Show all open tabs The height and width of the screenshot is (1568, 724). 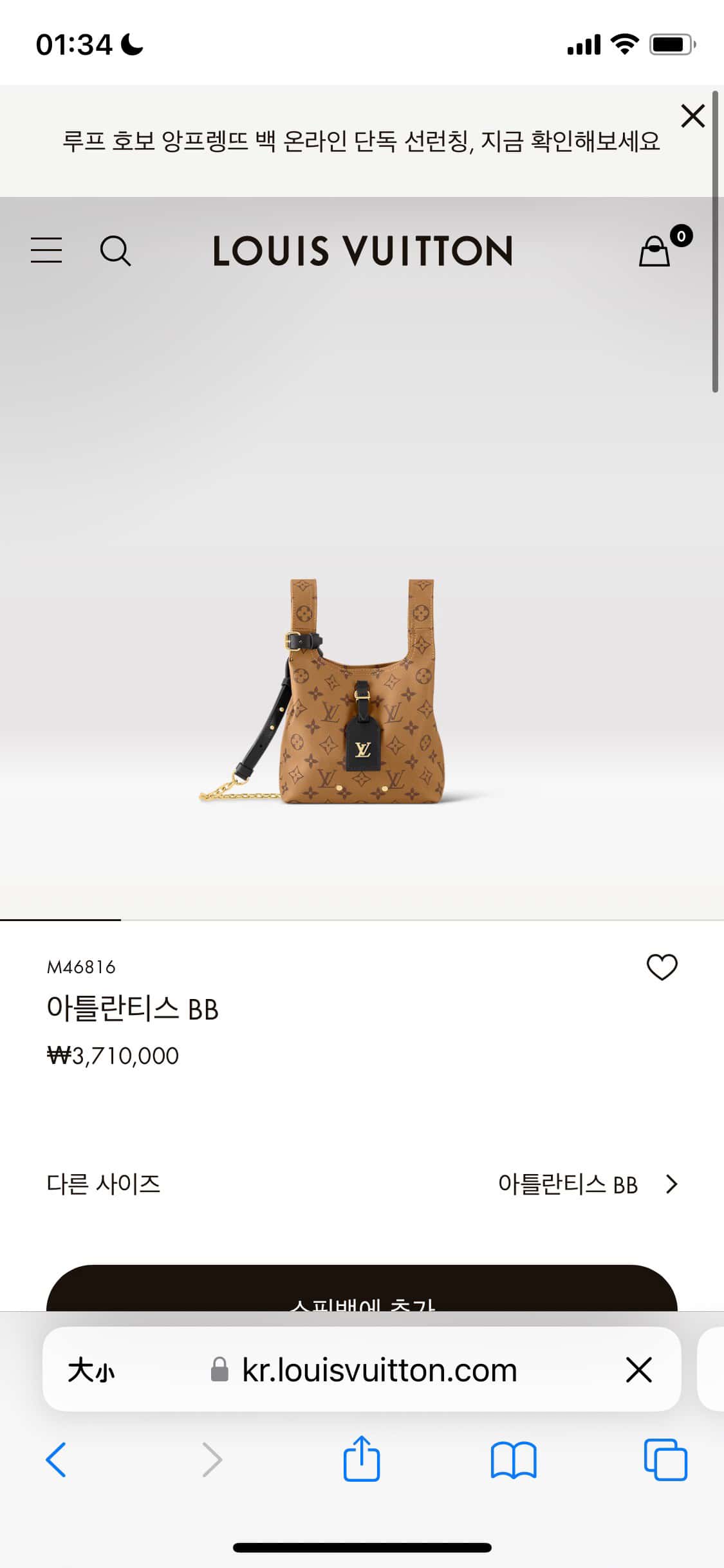tap(665, 1460)
